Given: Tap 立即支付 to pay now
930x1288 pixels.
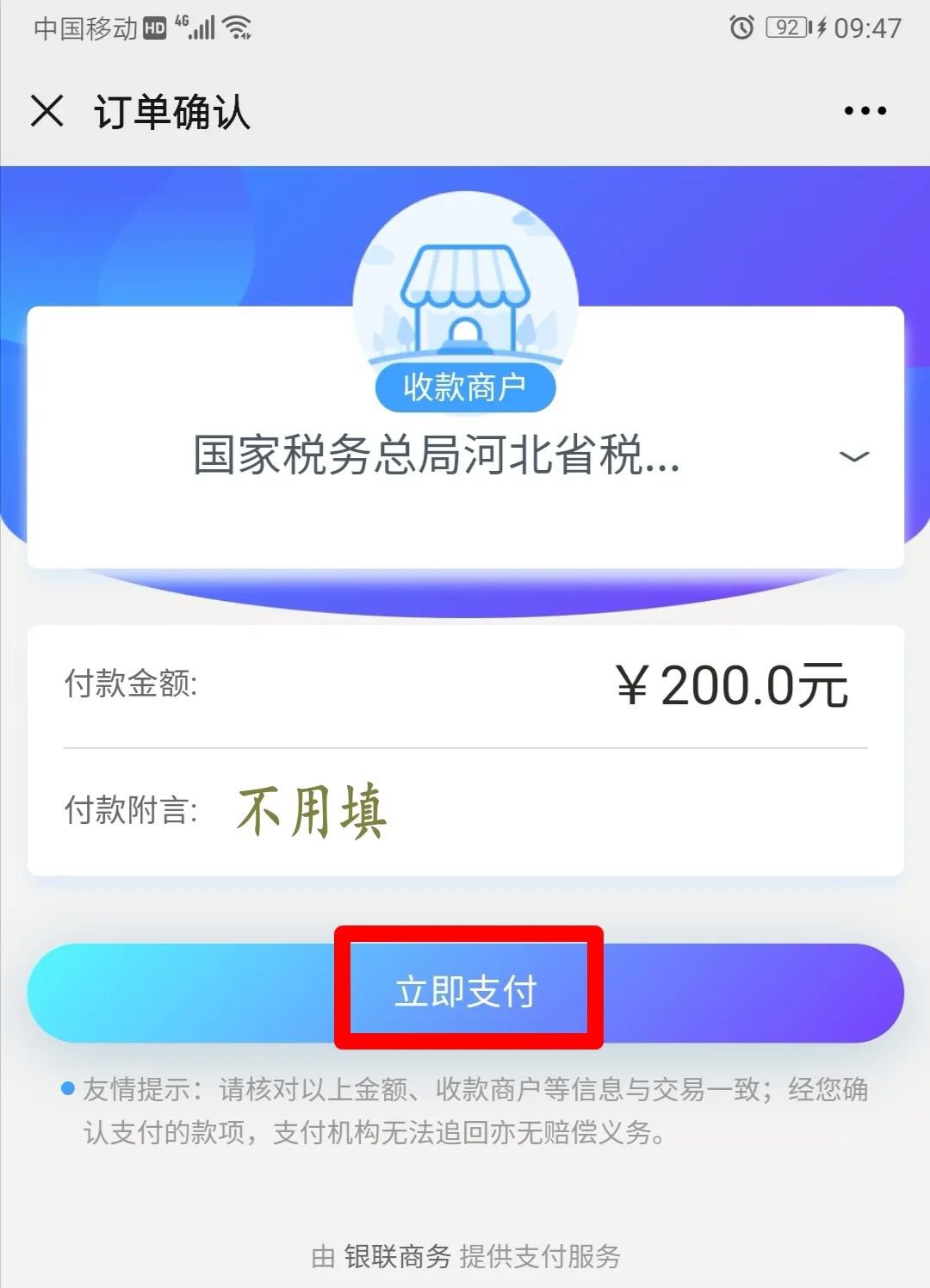Looking at the screenshot, I should (467, 991).
